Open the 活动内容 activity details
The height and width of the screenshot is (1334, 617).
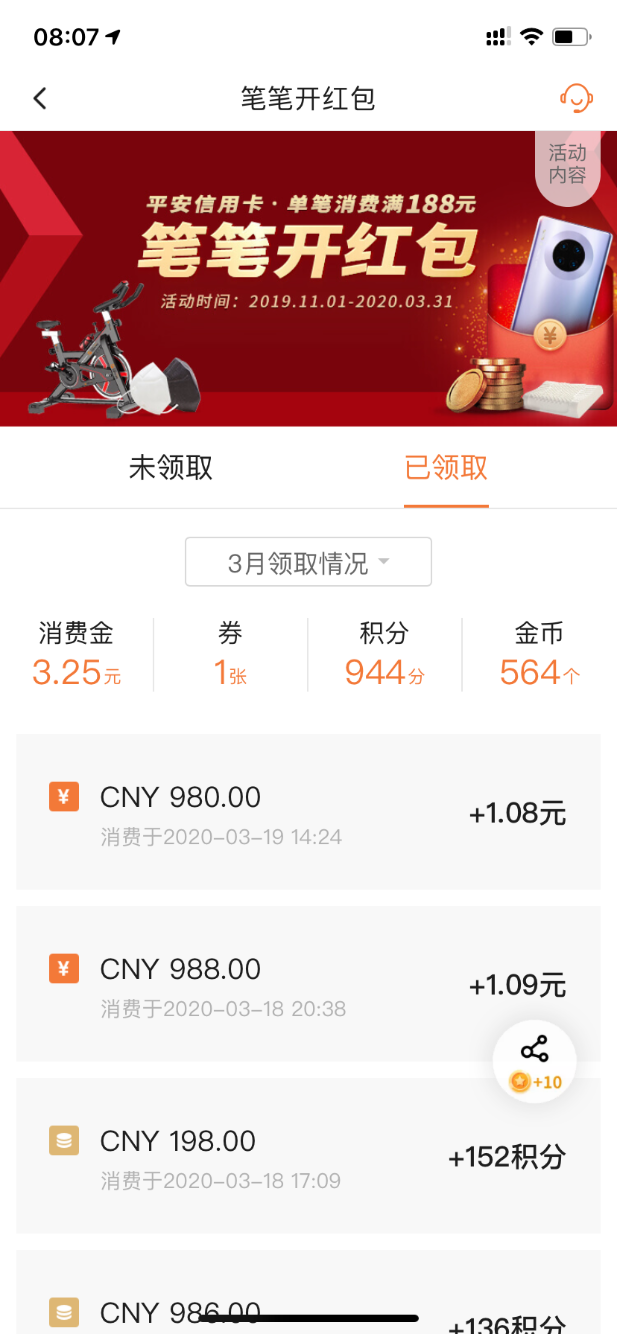567,165
